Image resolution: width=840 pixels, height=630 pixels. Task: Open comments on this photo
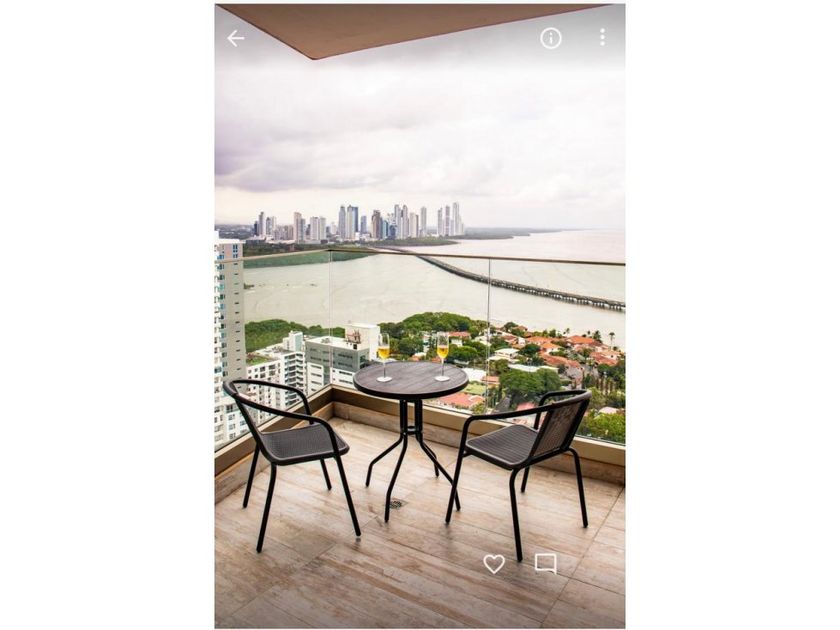click(x=545, y=564)
